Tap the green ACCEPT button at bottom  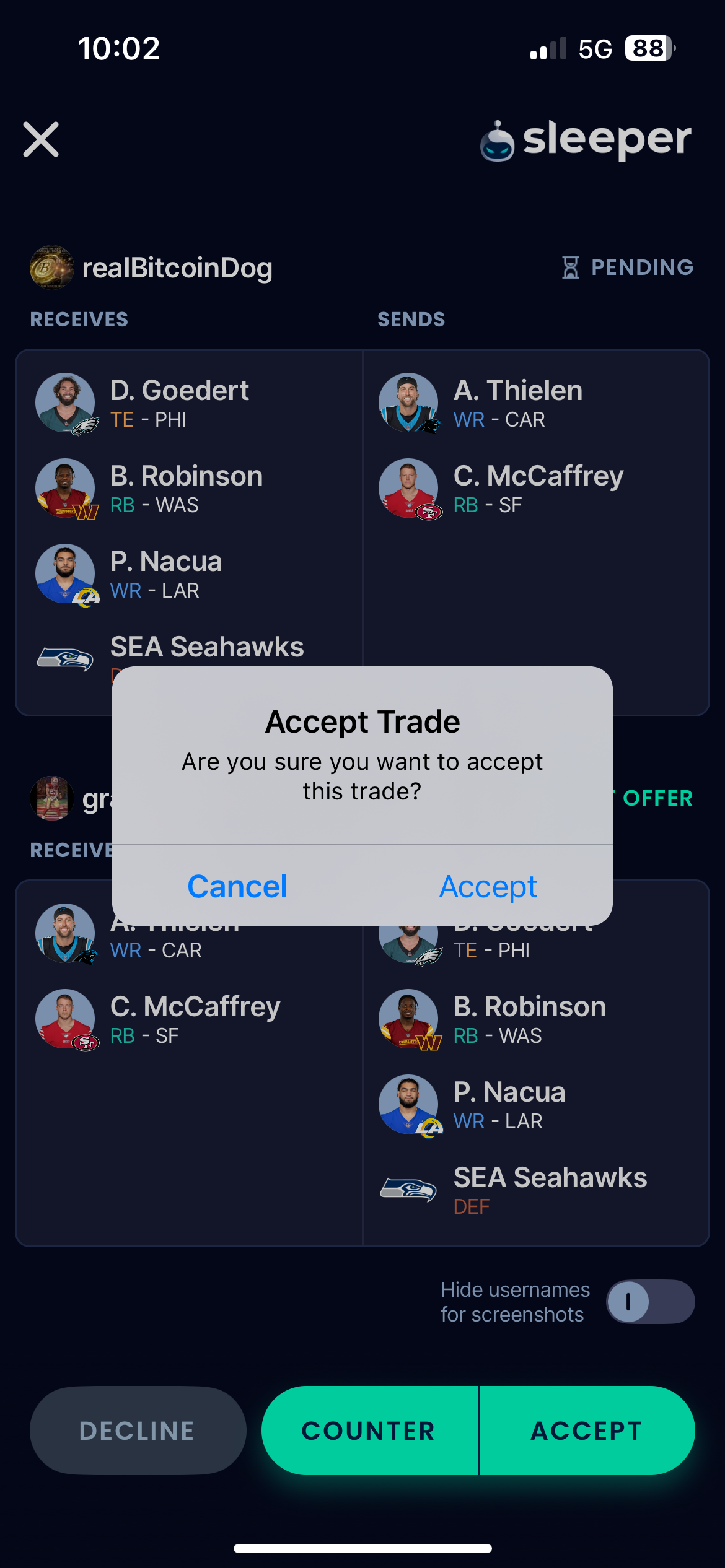(586, 1431)
